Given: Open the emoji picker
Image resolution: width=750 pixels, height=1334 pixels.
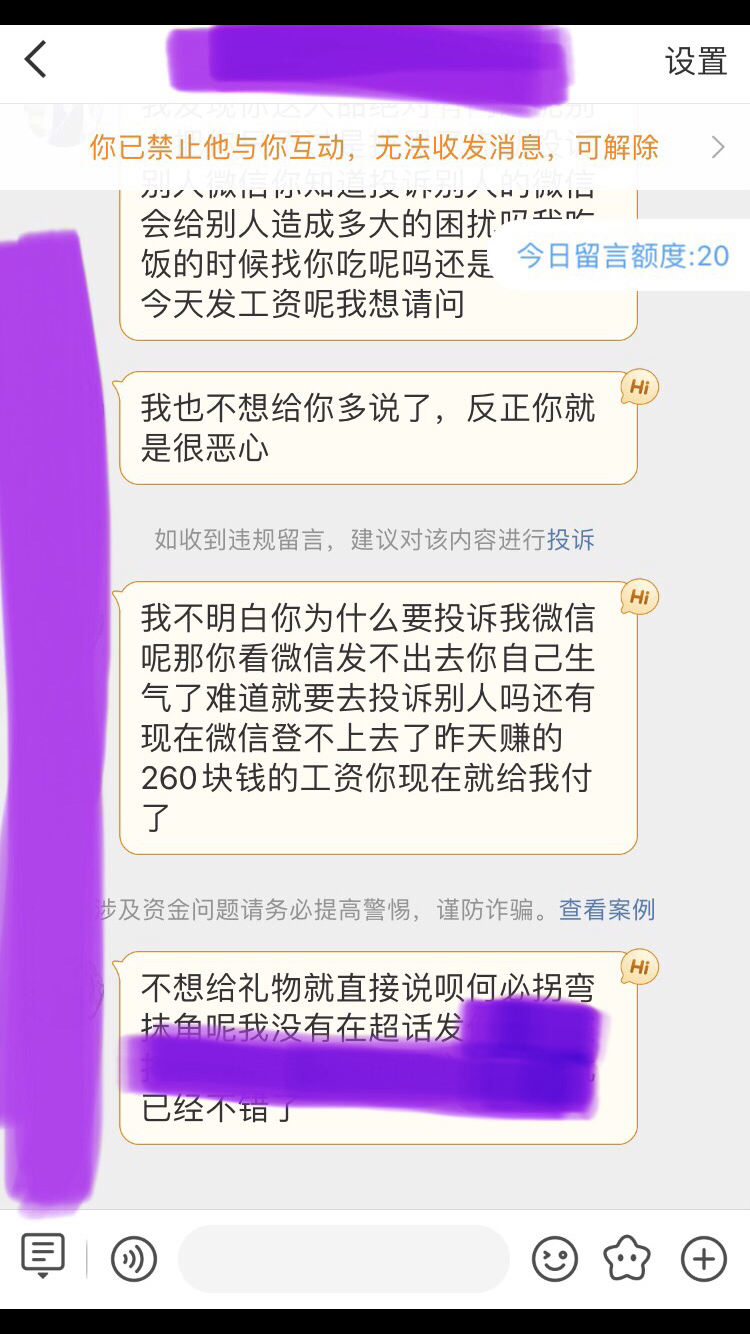Looking at the screenshot, I should click(555, 1259).
